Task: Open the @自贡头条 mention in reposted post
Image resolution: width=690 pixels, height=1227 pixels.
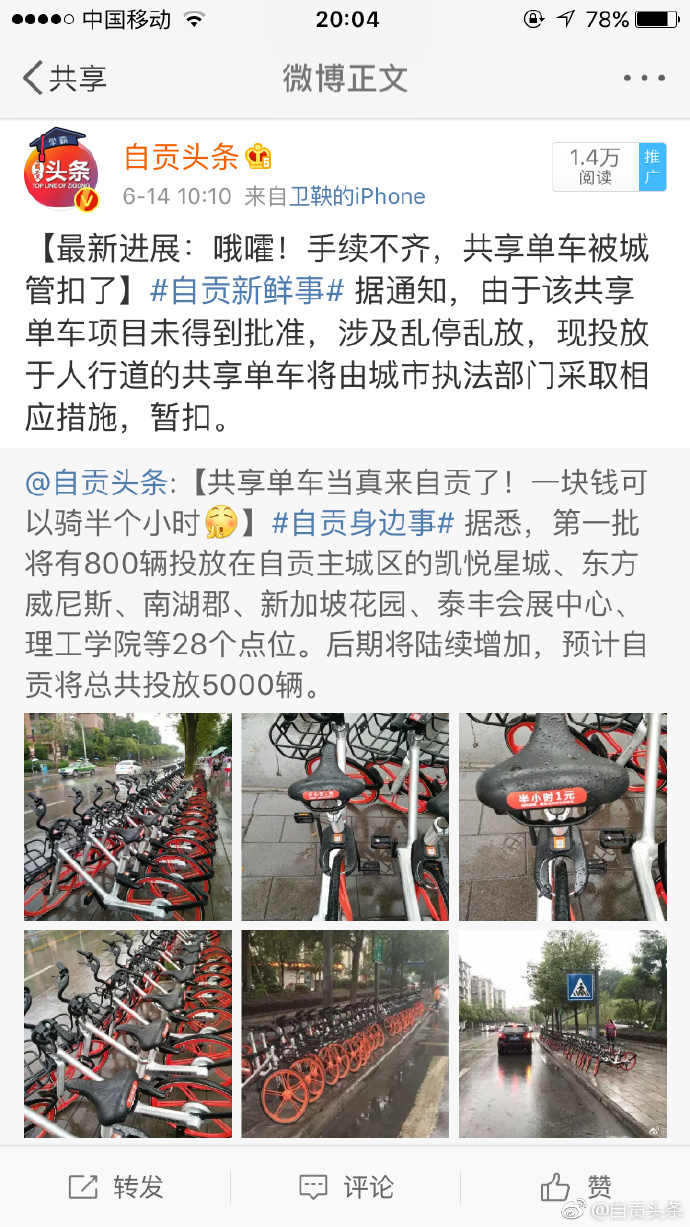Action: pyautogui.click(x=96, y=483)
